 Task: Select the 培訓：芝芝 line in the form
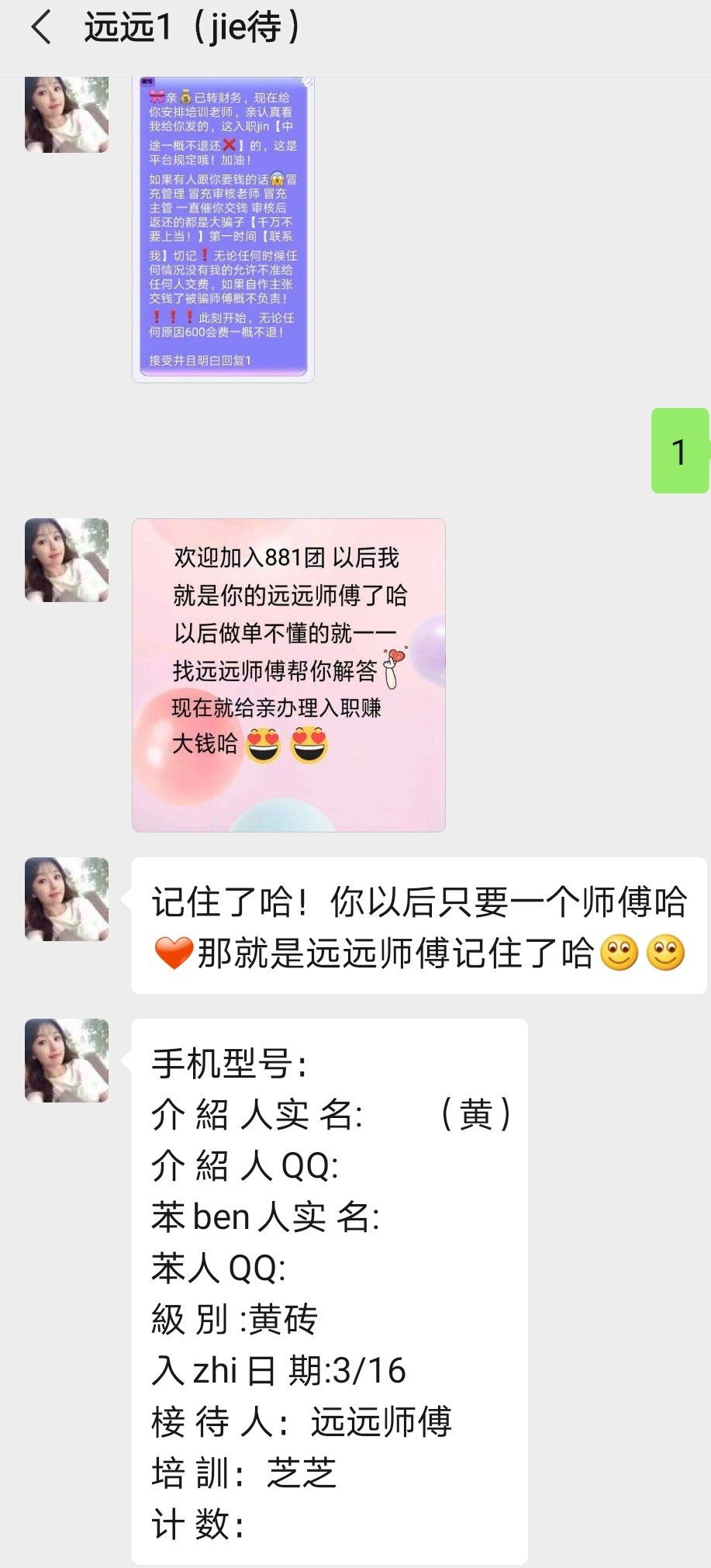click(x=244, y=1473)
